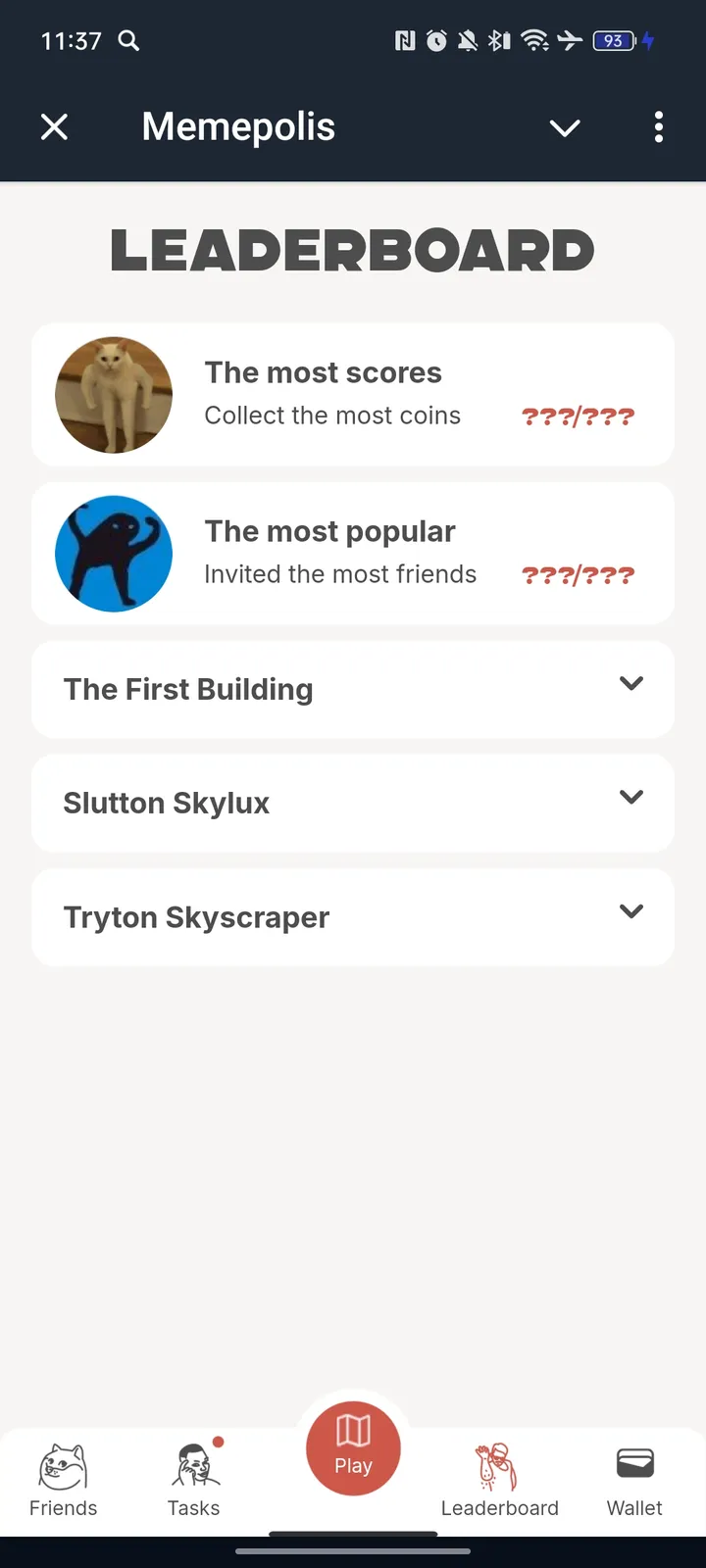
Task: Tap the black cat avatar on the popular card
Action: coord(114,553)
